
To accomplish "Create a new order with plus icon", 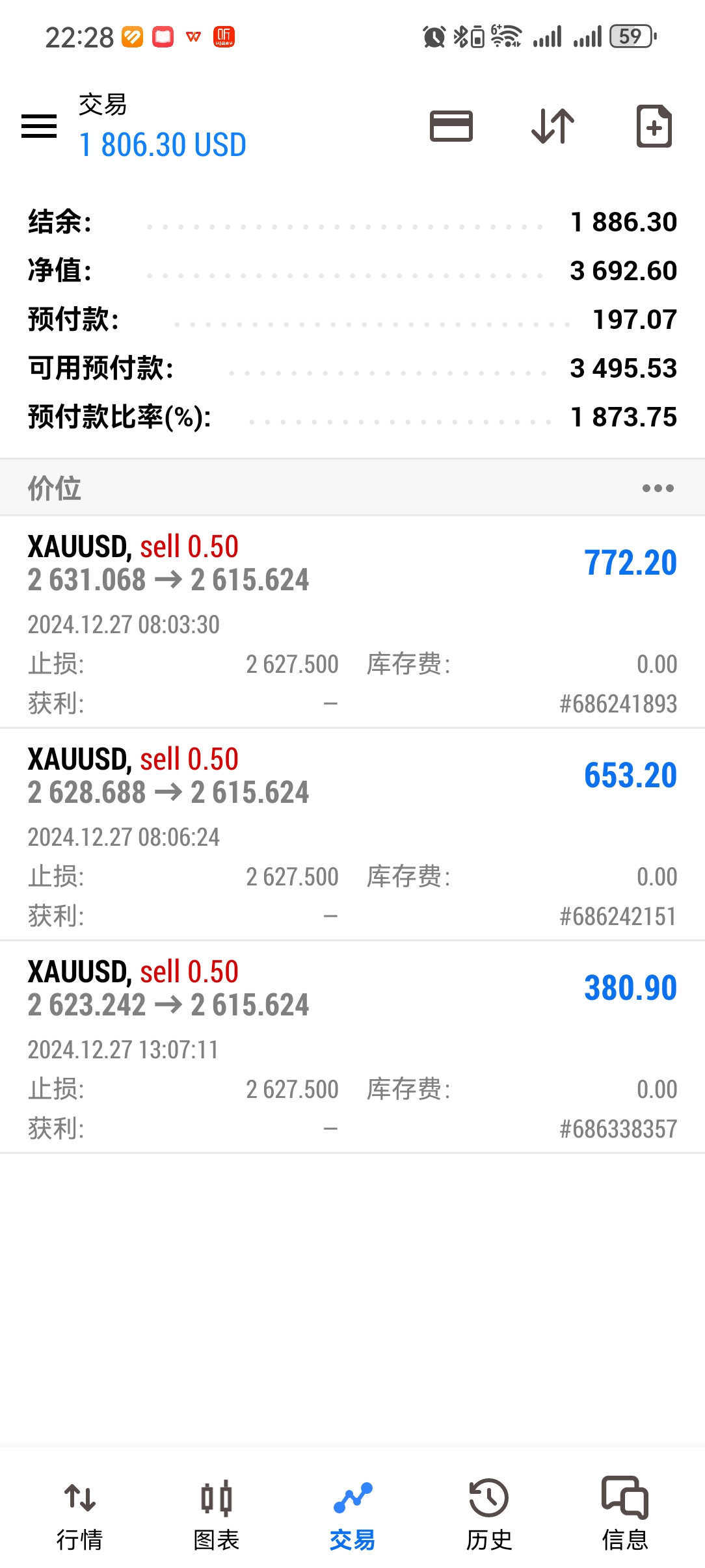I will [654, 126].
